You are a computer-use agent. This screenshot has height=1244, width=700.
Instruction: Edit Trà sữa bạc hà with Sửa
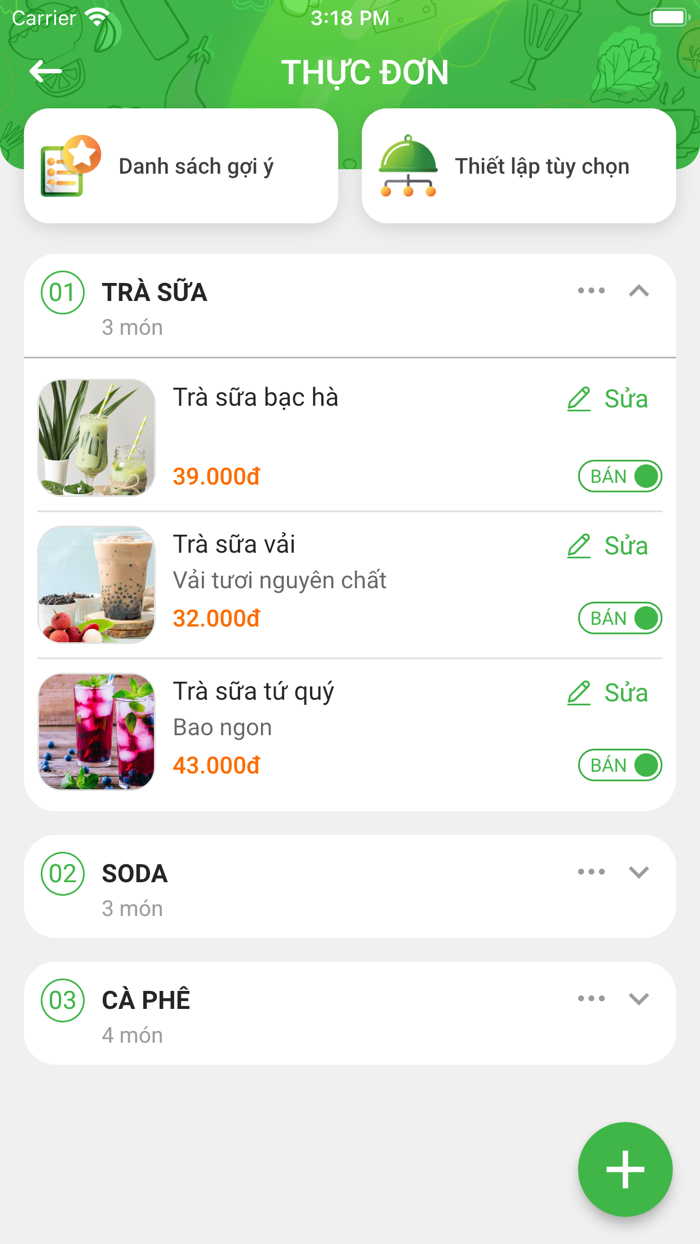pos(608,399)
